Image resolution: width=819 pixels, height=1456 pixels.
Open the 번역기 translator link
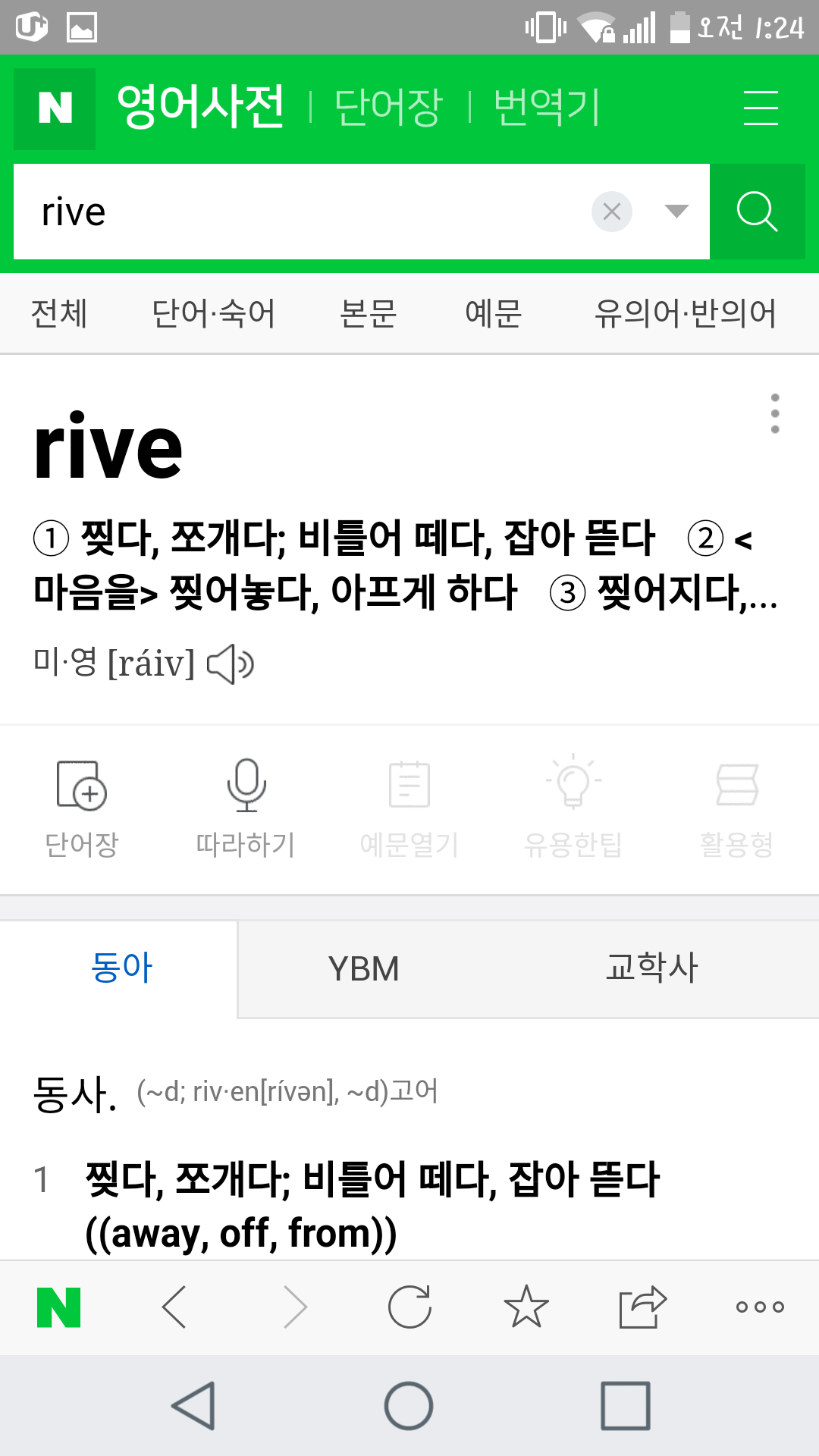click(x=547, y=107)
